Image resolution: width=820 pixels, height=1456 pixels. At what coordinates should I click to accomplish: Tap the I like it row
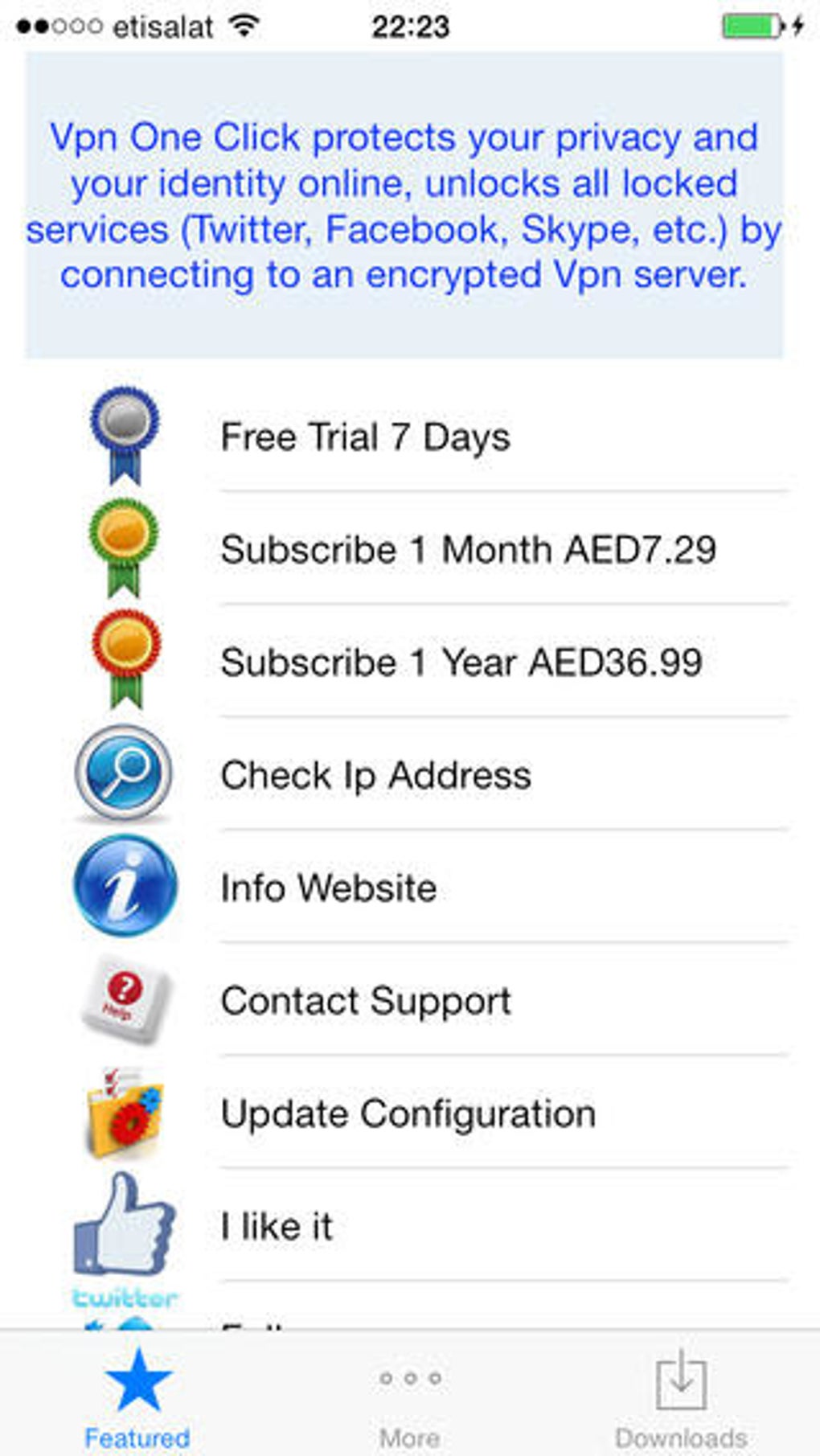coord(276,1226)
